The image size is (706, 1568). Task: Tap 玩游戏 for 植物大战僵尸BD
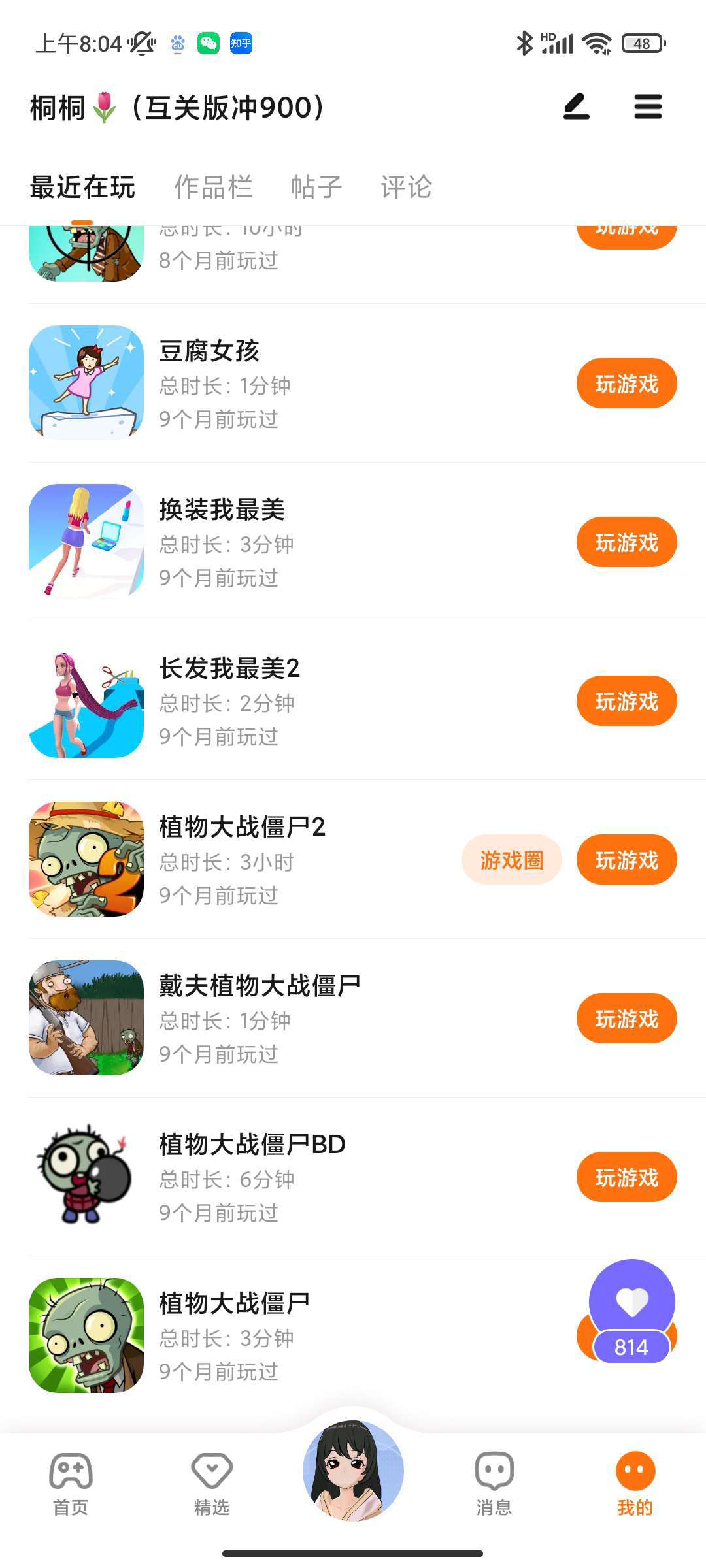click(626, 1177)
